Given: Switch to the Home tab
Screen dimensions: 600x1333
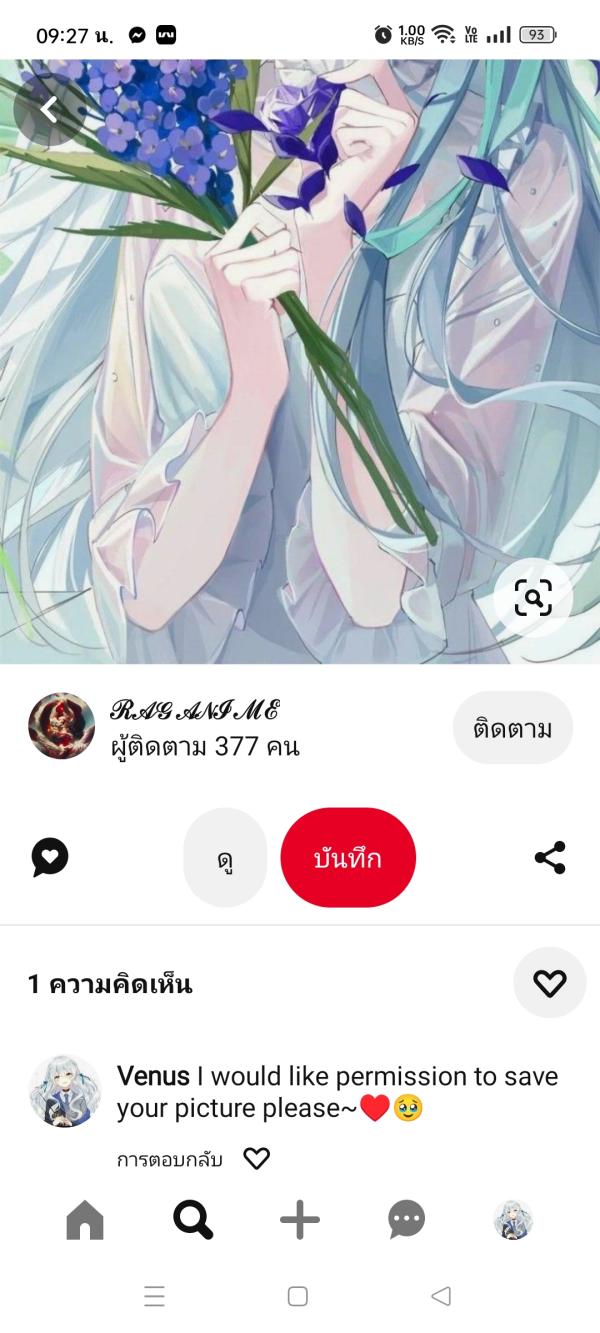Looking at the screenshot, I should tap(85, 1220).
